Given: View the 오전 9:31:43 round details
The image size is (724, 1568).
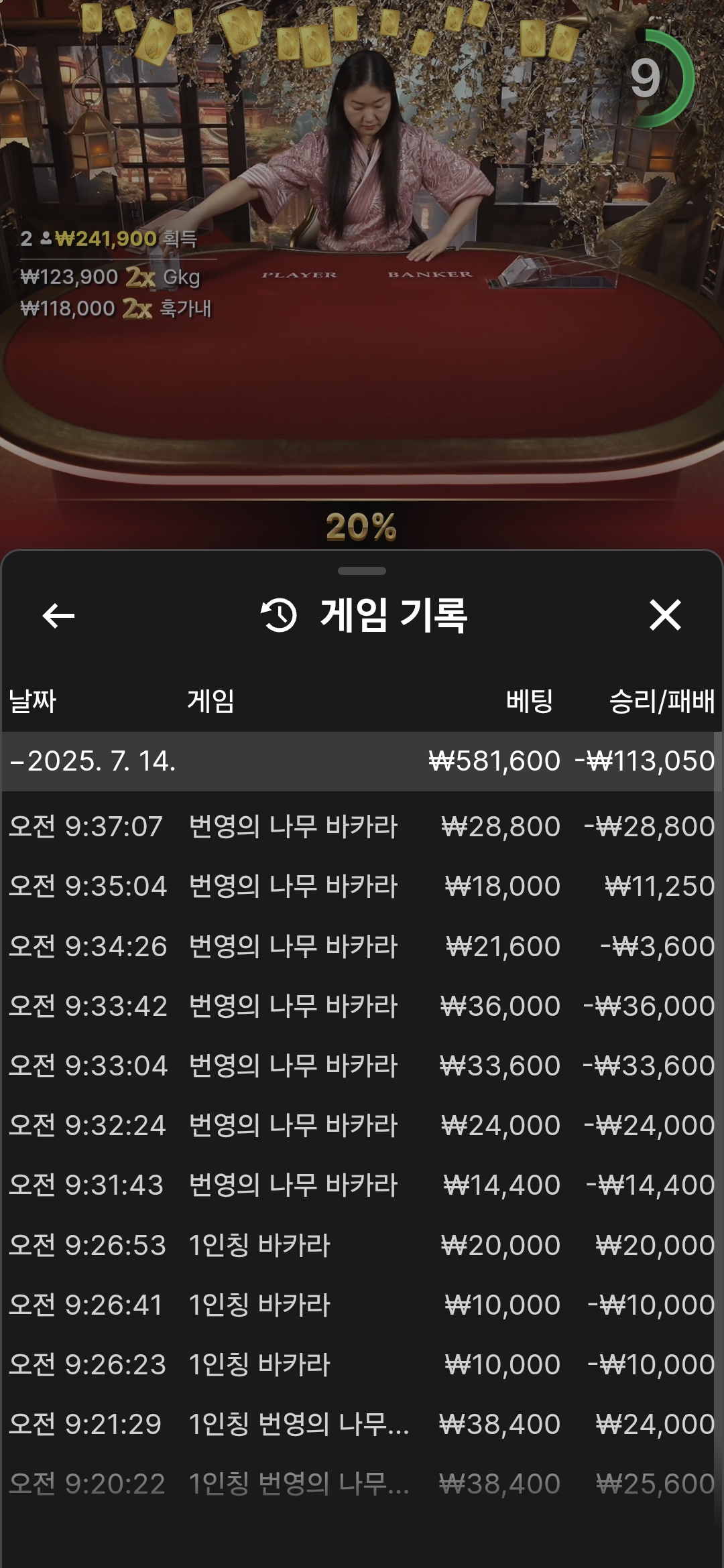Looking at the screenshot, I should (361, 1185).
